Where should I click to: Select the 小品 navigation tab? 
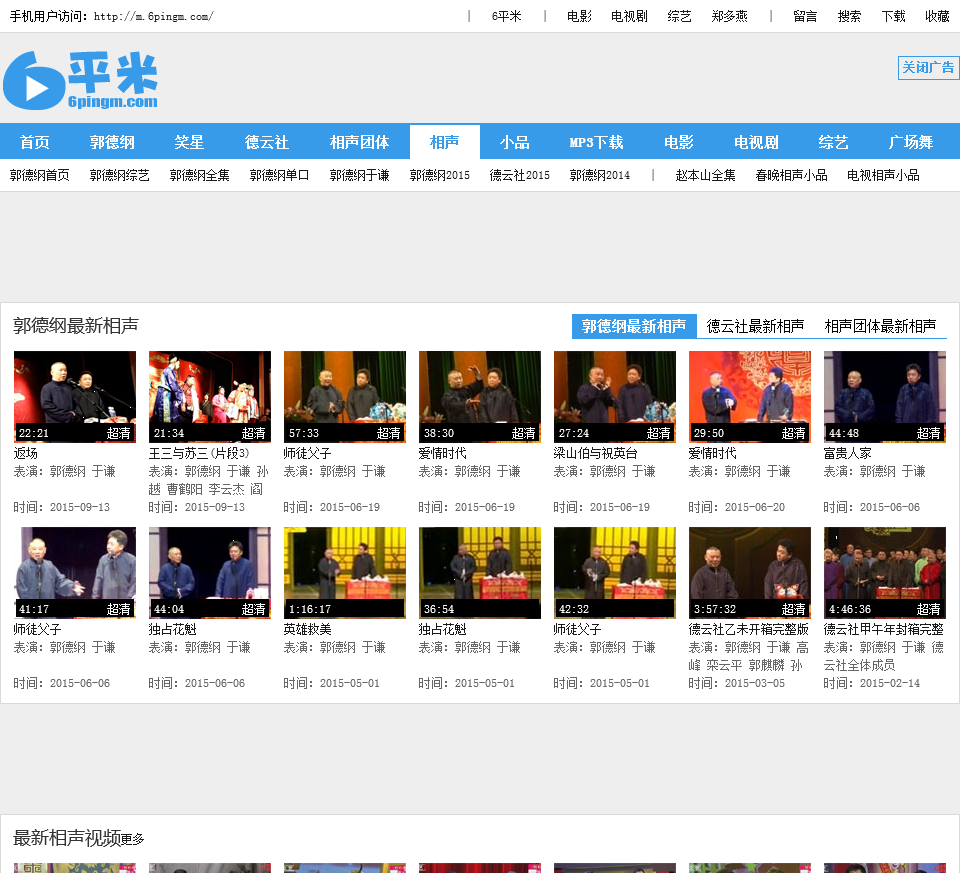coord(515,142)
